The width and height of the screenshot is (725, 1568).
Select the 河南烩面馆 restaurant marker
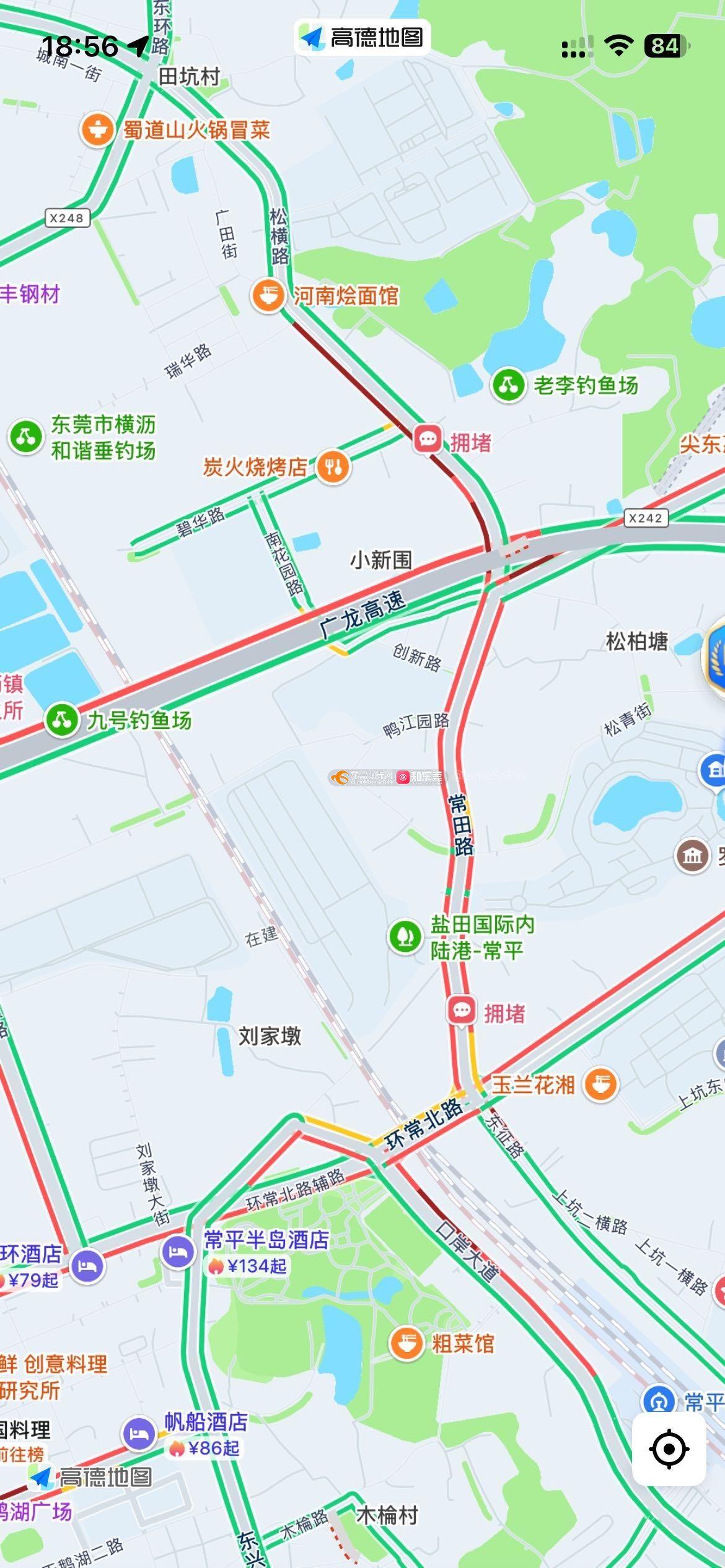coord(268,295)
